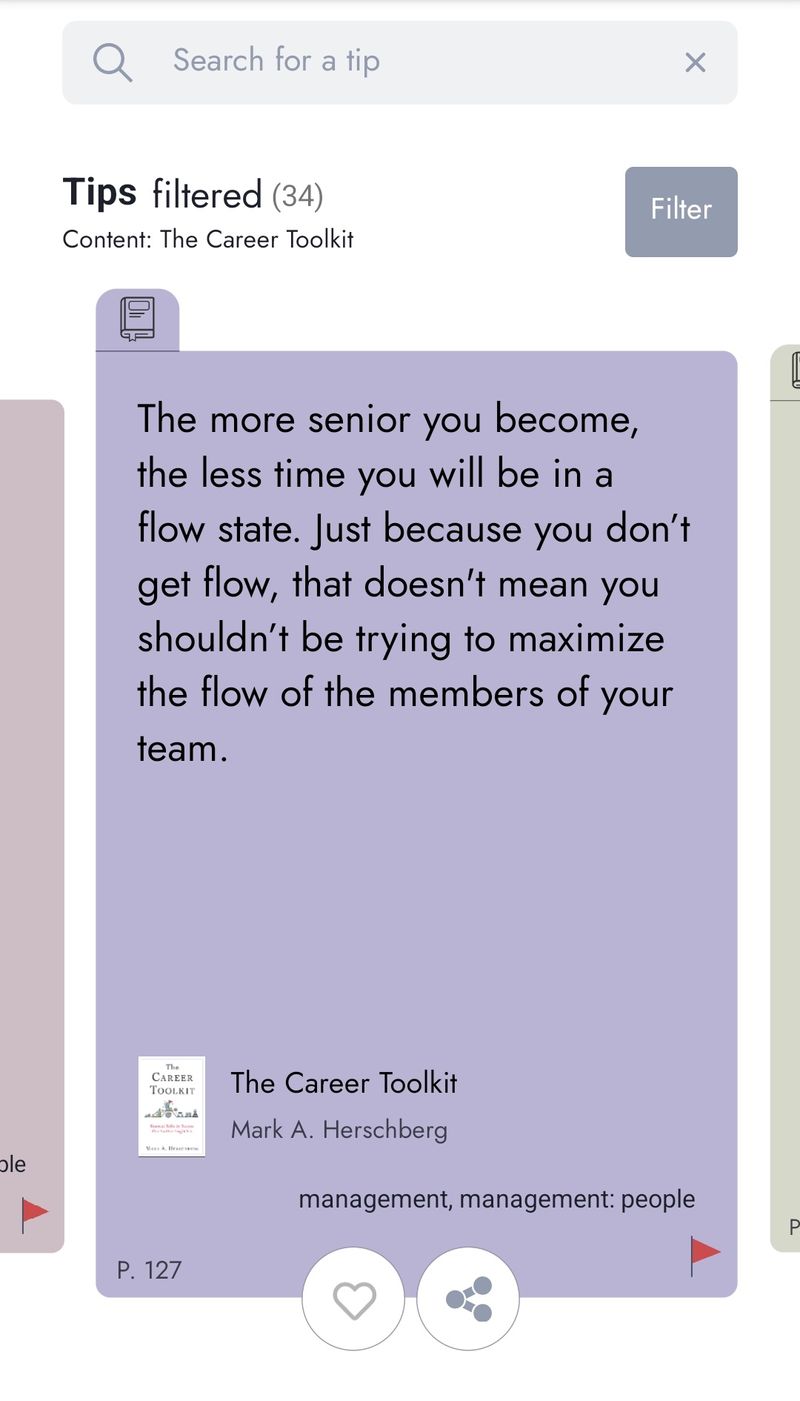Viewport: 800px width, 1401px height.
Task: Like this tip with the heart
Action: 353,1299
